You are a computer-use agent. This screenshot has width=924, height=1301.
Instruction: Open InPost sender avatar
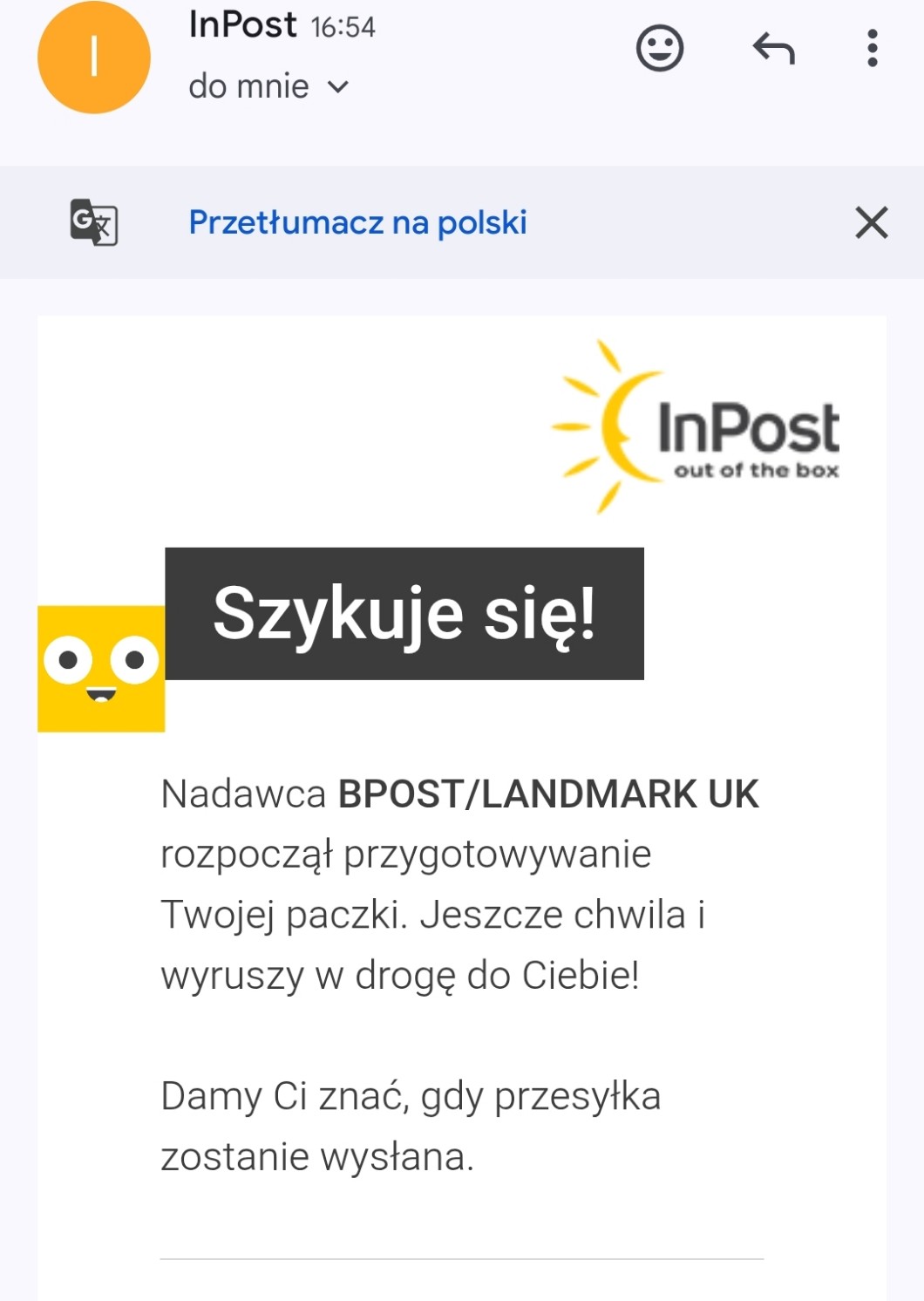[x=94, y=58]
